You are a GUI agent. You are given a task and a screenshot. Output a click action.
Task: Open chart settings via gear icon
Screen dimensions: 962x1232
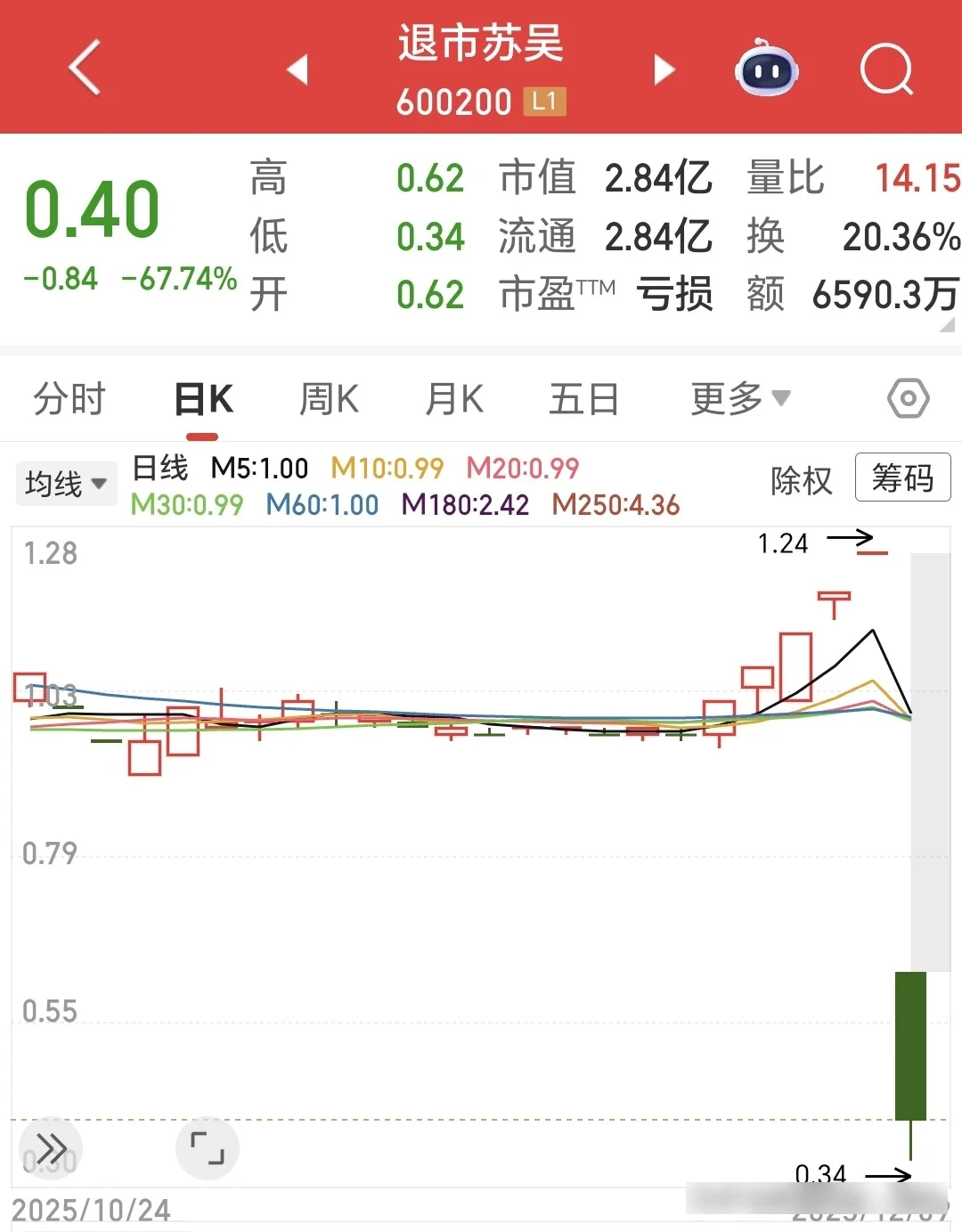tap(908, 398)
